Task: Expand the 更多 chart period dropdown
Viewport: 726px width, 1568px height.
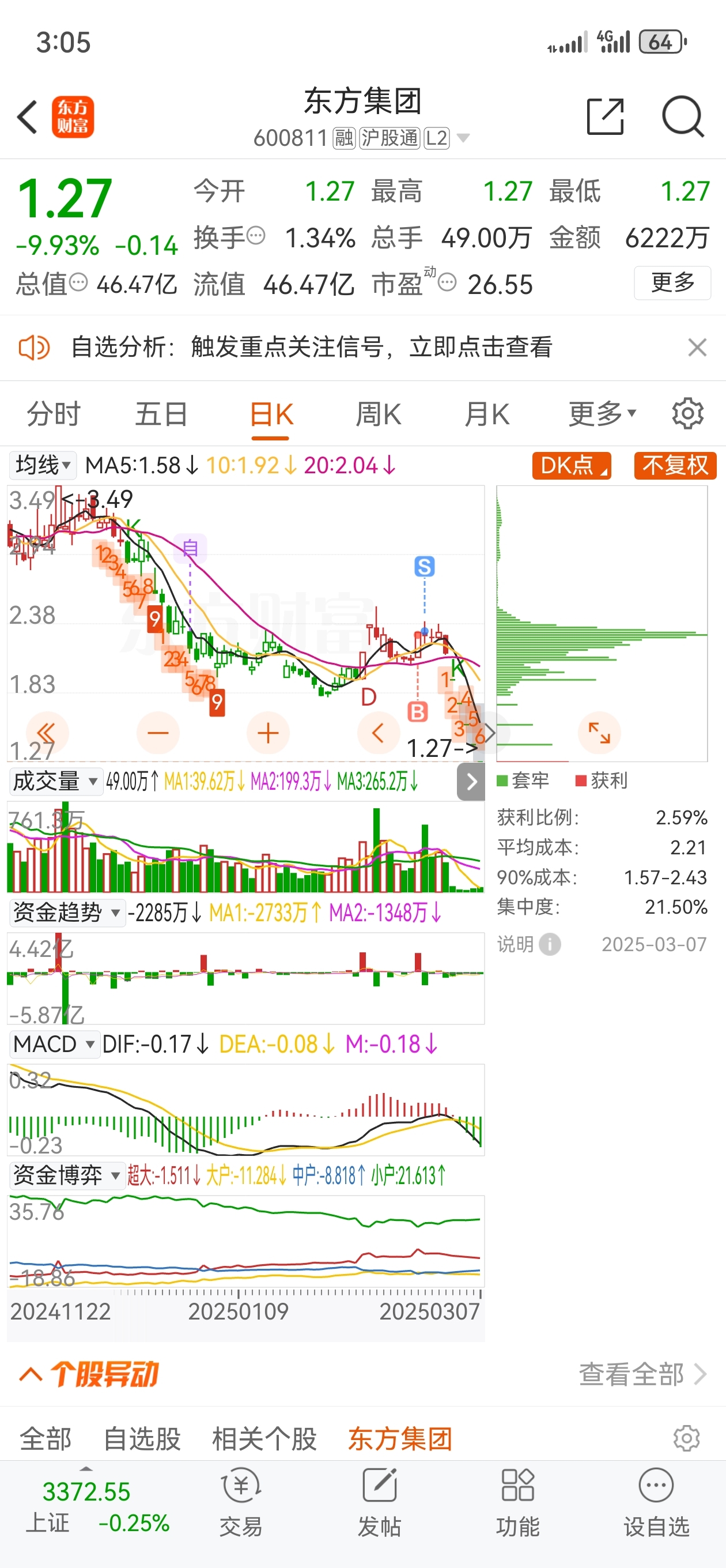Action: pos(602,414)
